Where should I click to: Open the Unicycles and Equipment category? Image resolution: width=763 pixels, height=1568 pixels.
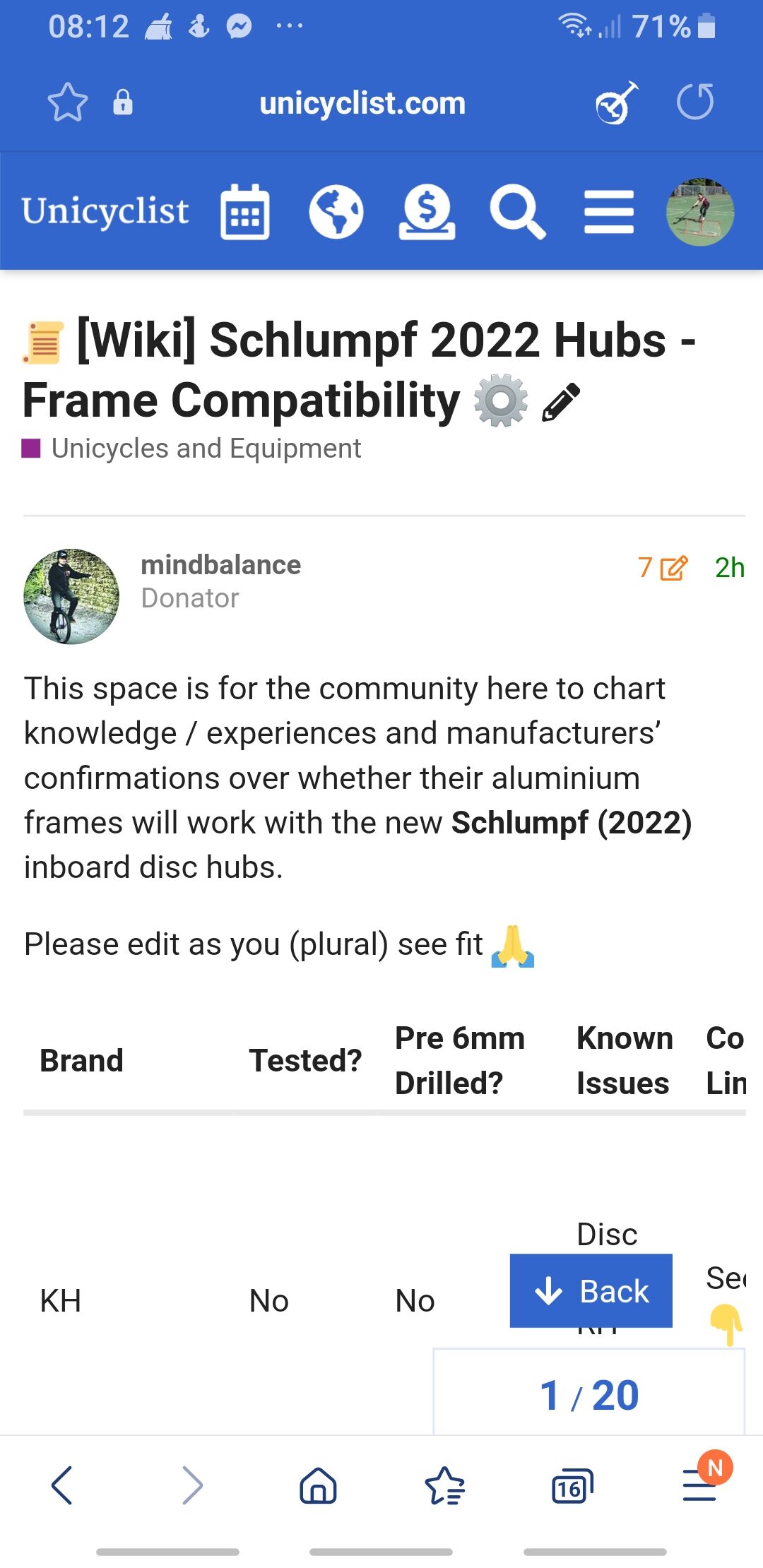click(205, 449)
